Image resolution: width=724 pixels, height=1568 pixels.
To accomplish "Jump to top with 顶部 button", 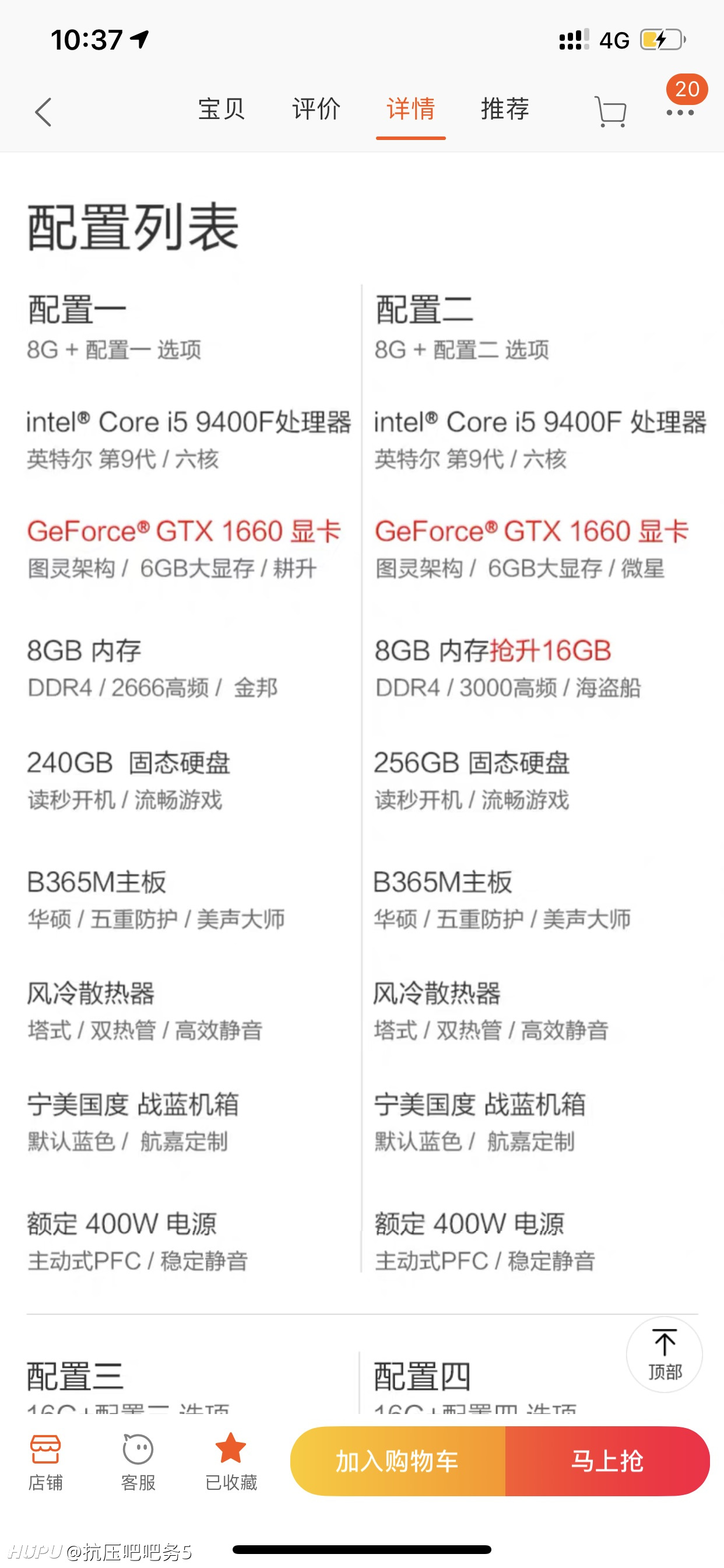I will [x=665, y=1354].
